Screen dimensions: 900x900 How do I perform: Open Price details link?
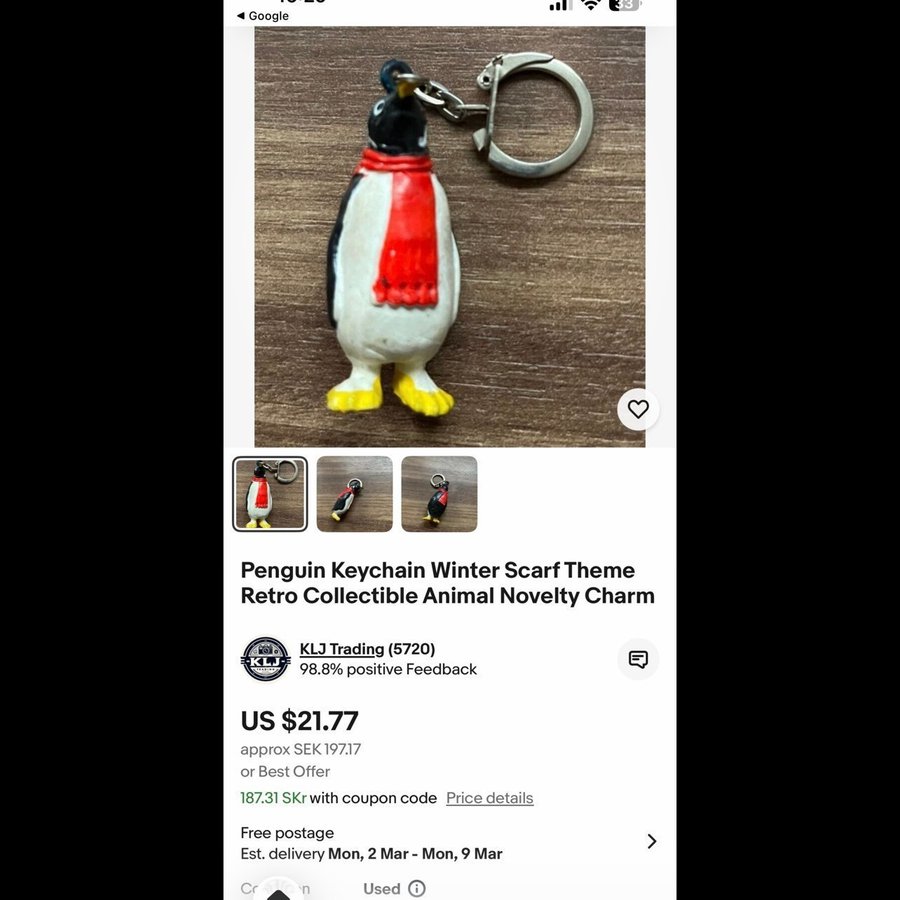tap(489, 798)
